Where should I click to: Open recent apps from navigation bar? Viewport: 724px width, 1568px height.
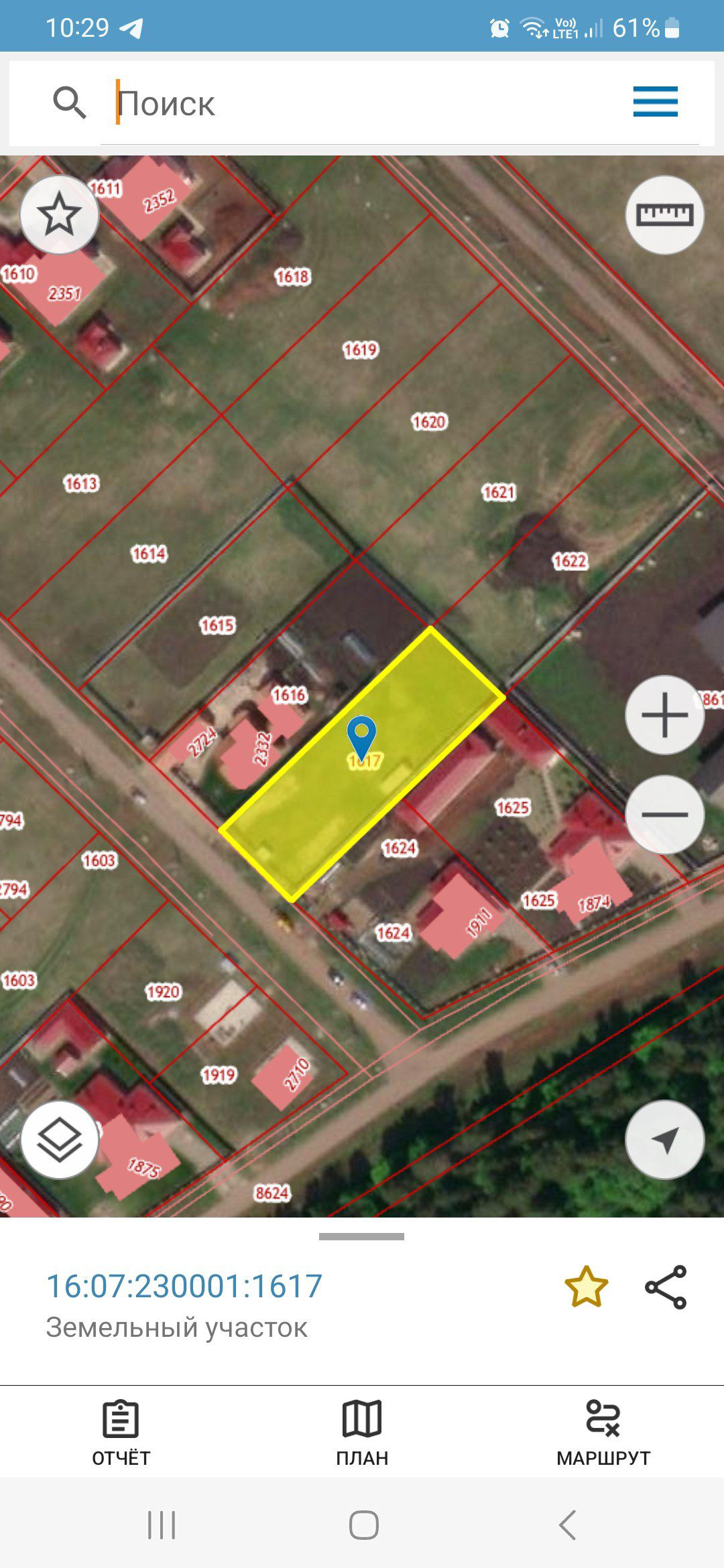162,1525
